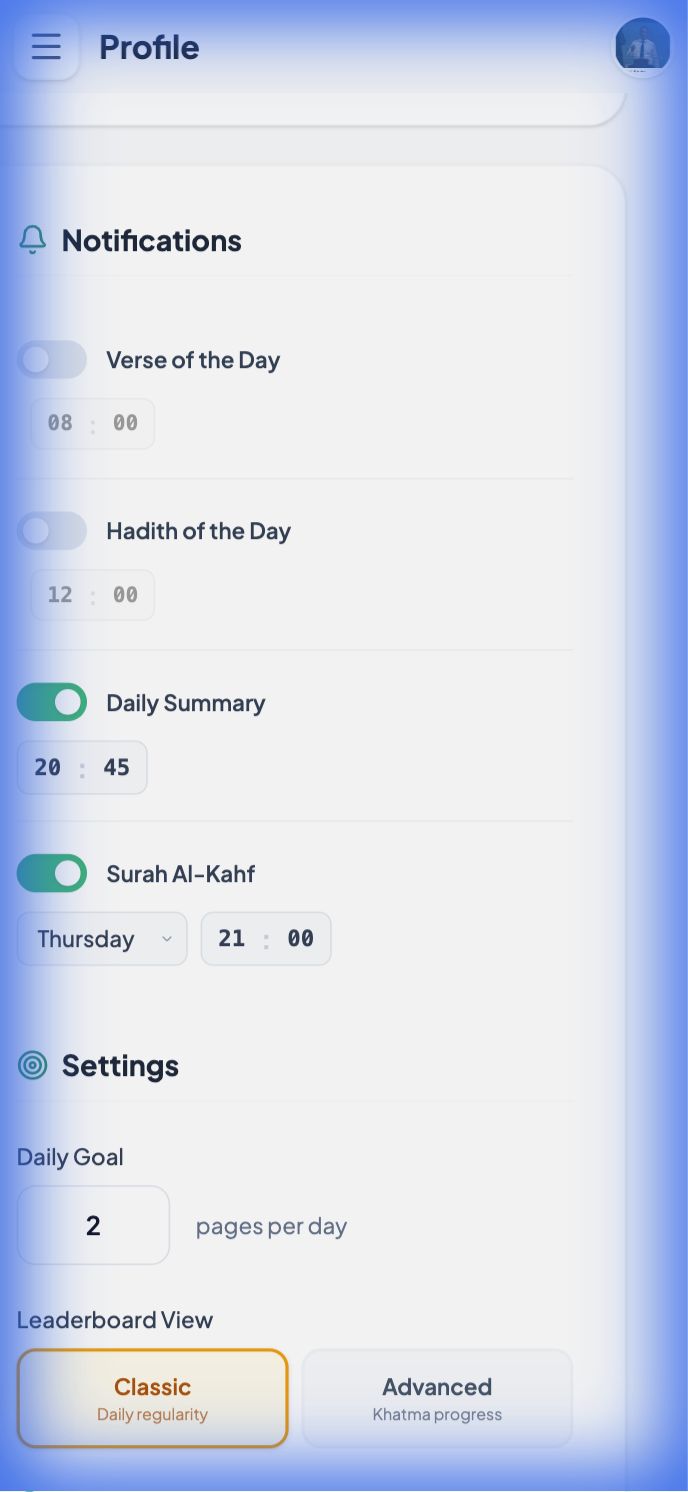The height and width of the screenshot is (1492, 688).
Task: Open the profile avatar picture
Action: (x=641, y=46)
